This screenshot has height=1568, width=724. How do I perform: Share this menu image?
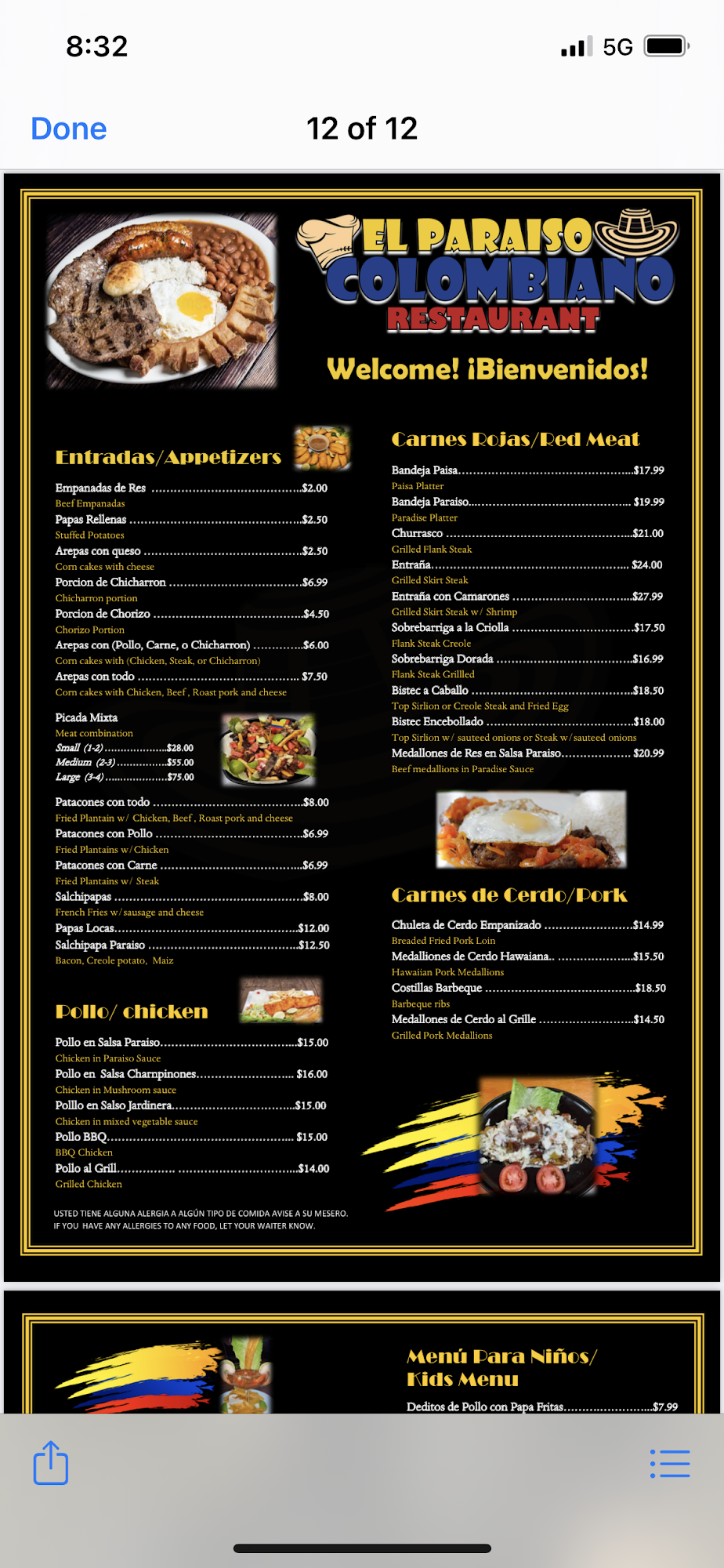[x=51, y=1462]
